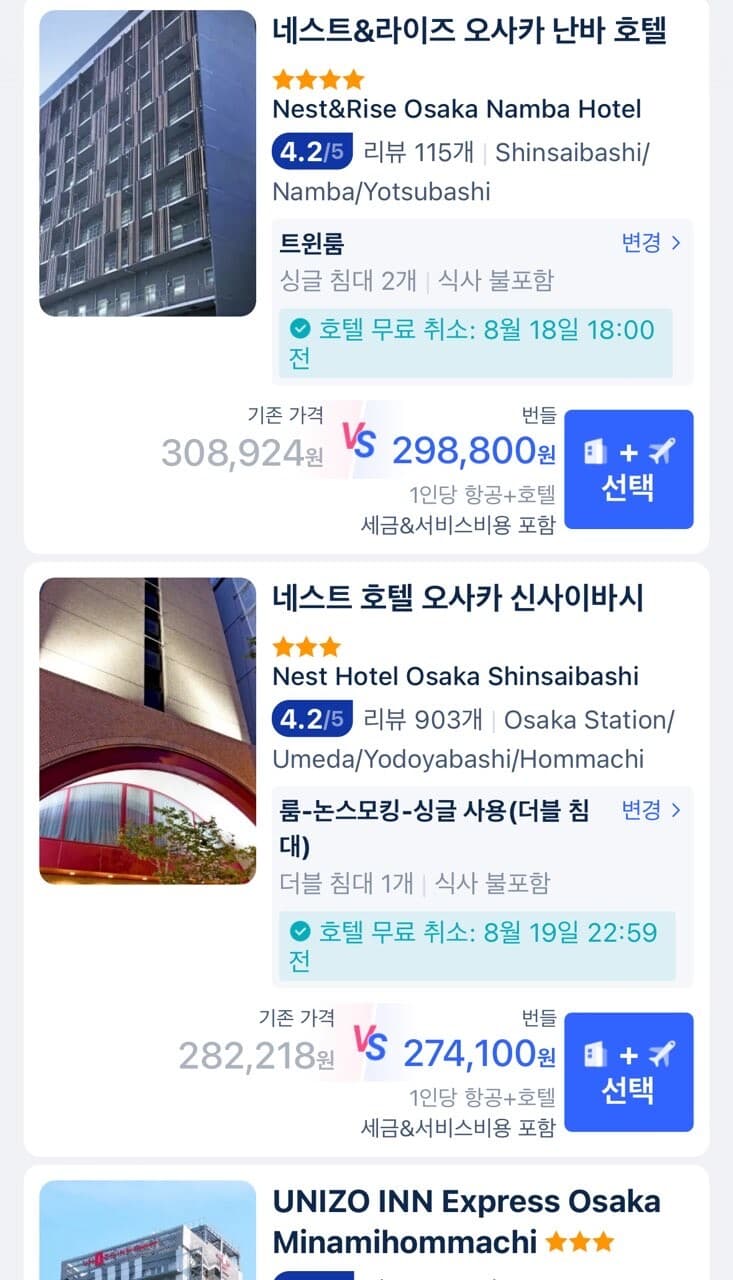Screen dimensions: 733x1280
Task: Select the four-star rating icons for Nest&Rise
Action: 318,79
